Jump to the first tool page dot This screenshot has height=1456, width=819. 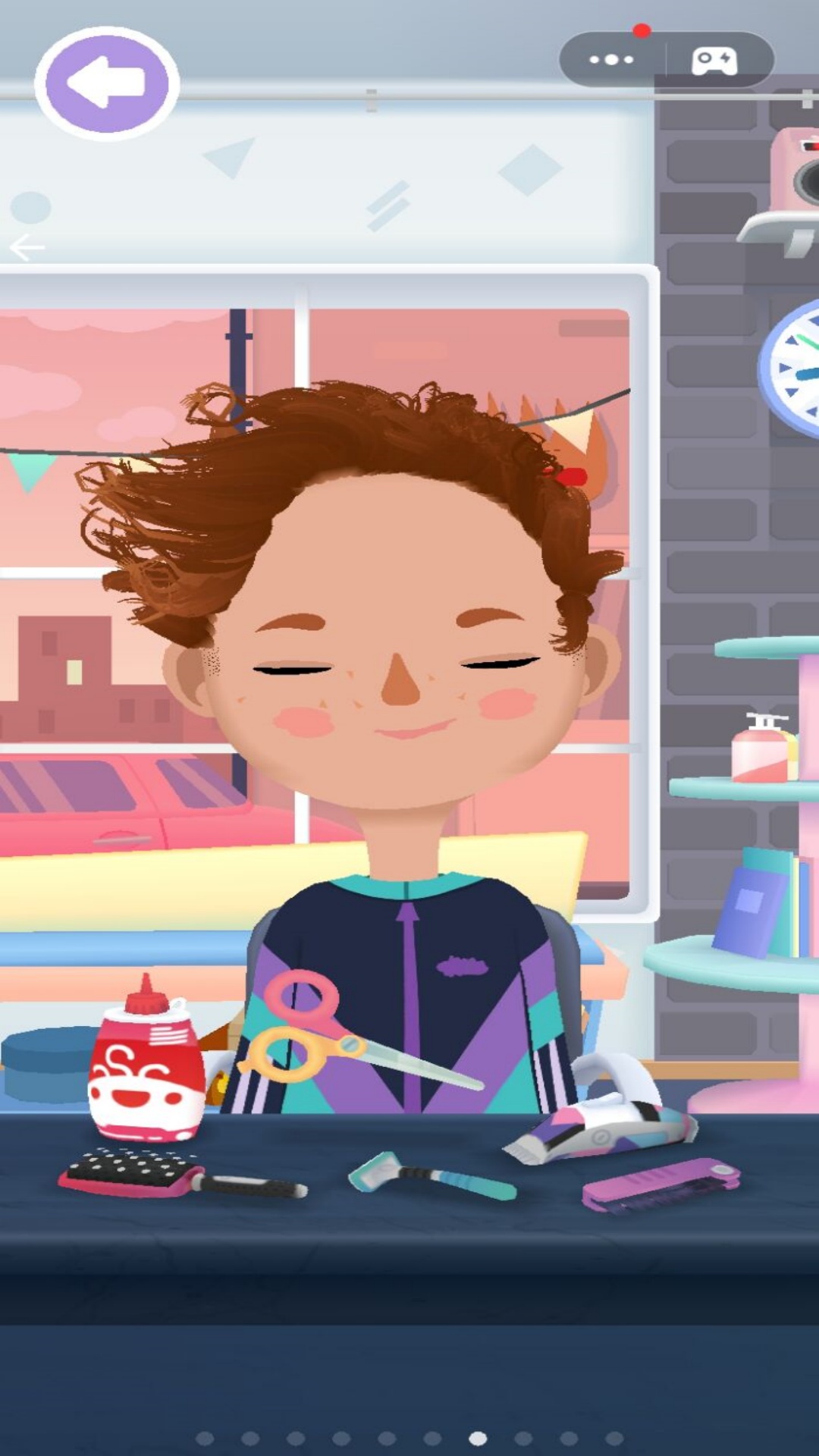[x=205, y=1438]
